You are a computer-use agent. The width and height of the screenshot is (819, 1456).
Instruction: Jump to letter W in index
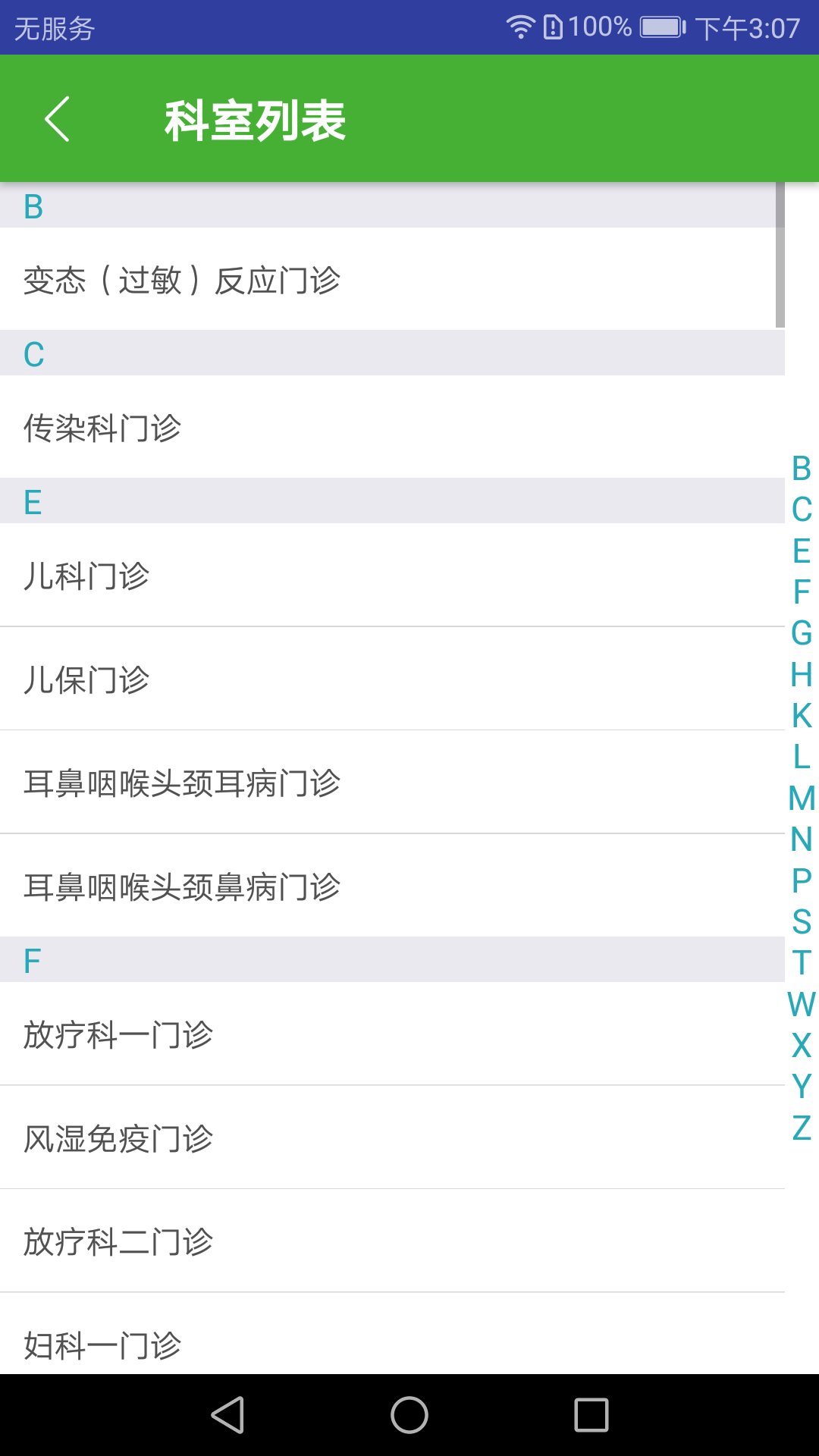point(802,1004)
